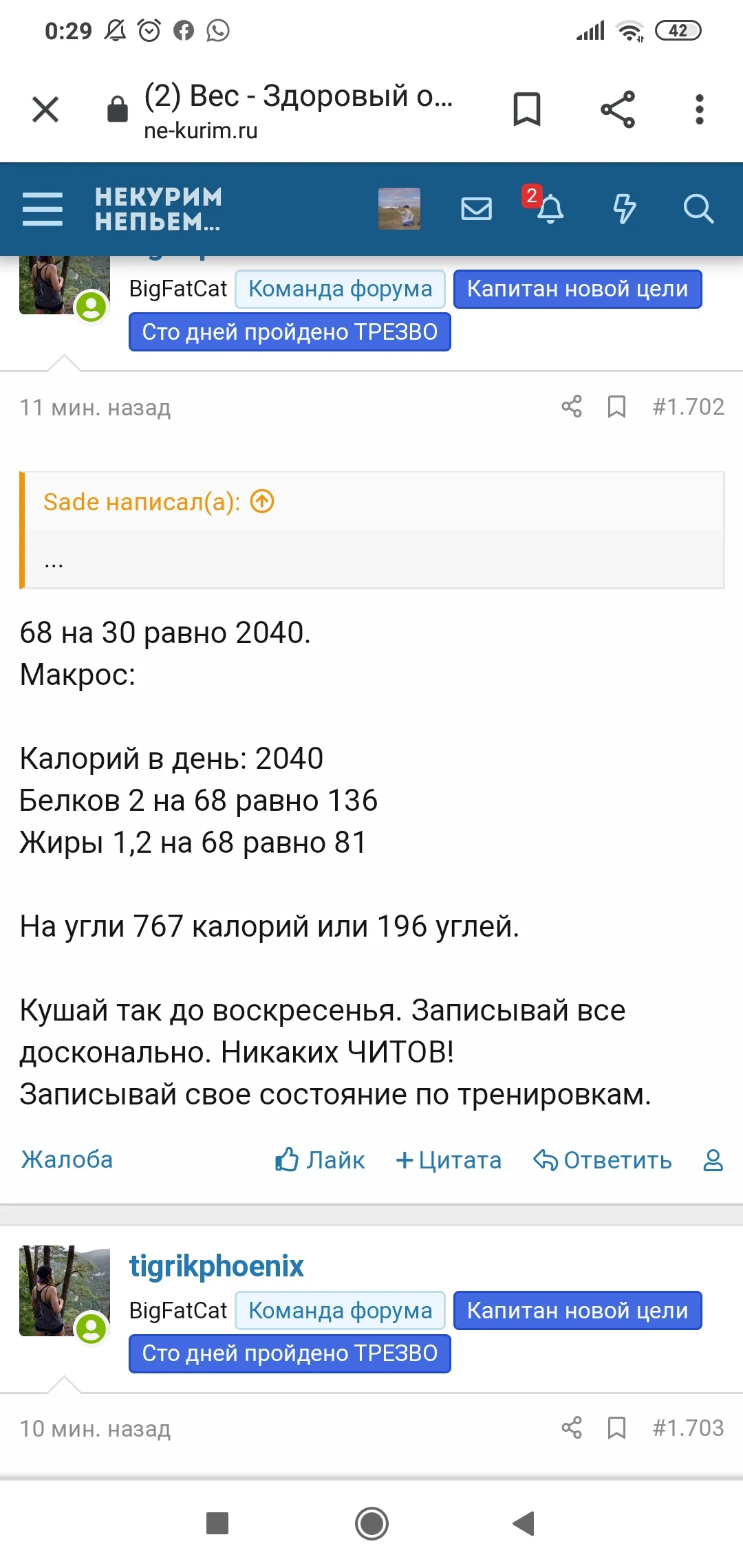This screenshot has height=1568, width=743.
Task: Bookmark the page with the browser star icon
Action: click(526, 109)
